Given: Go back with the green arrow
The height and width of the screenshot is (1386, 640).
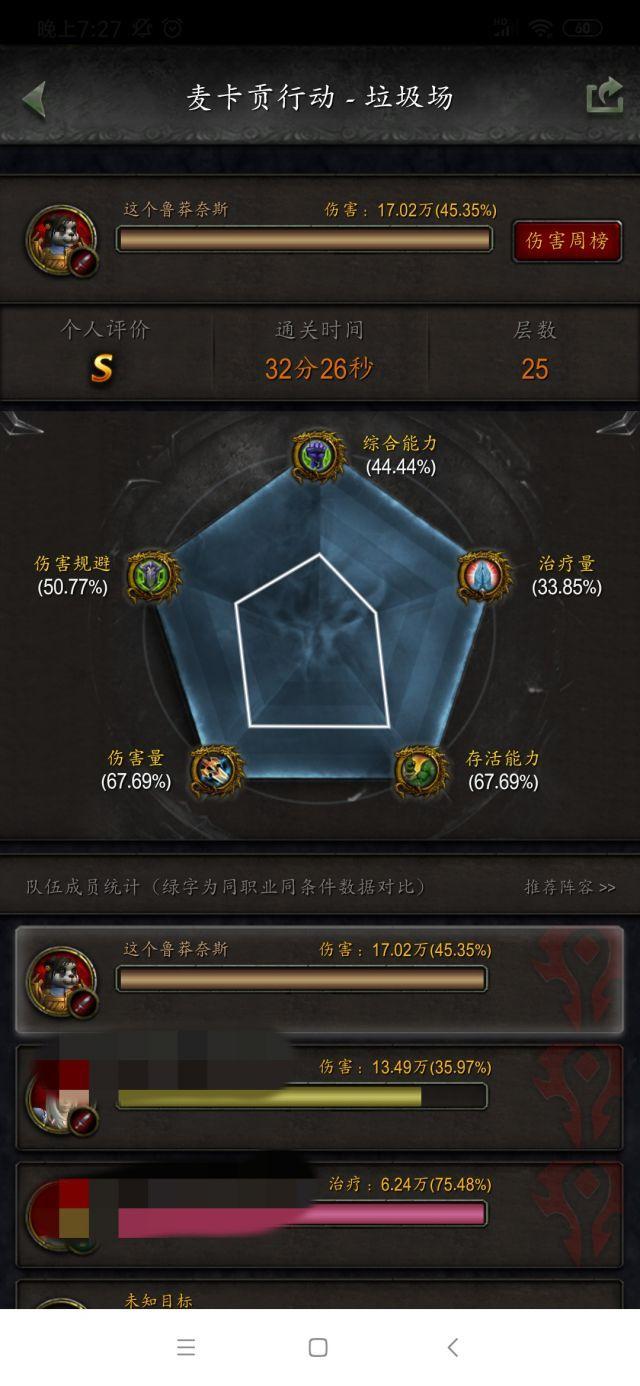Looking at the screenshot, I should [x=35, y=99].
